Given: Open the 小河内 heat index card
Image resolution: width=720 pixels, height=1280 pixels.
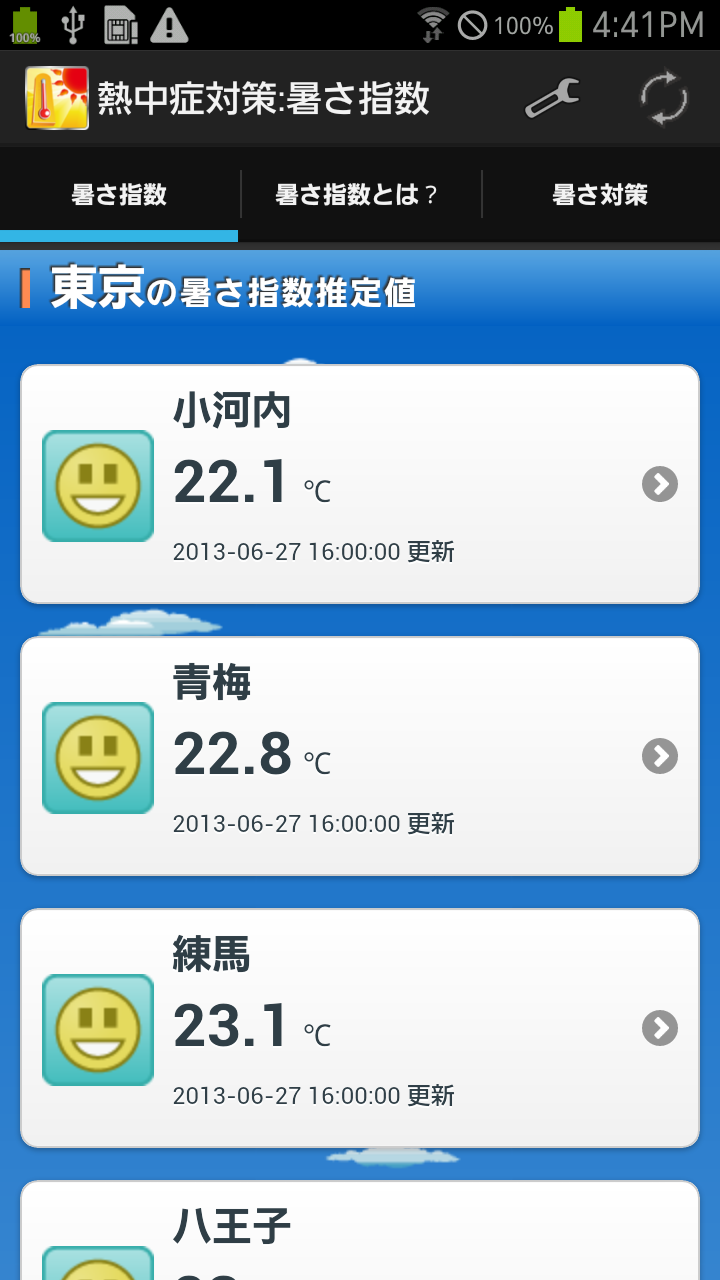Looking at the screenshot, I should 360,484.
